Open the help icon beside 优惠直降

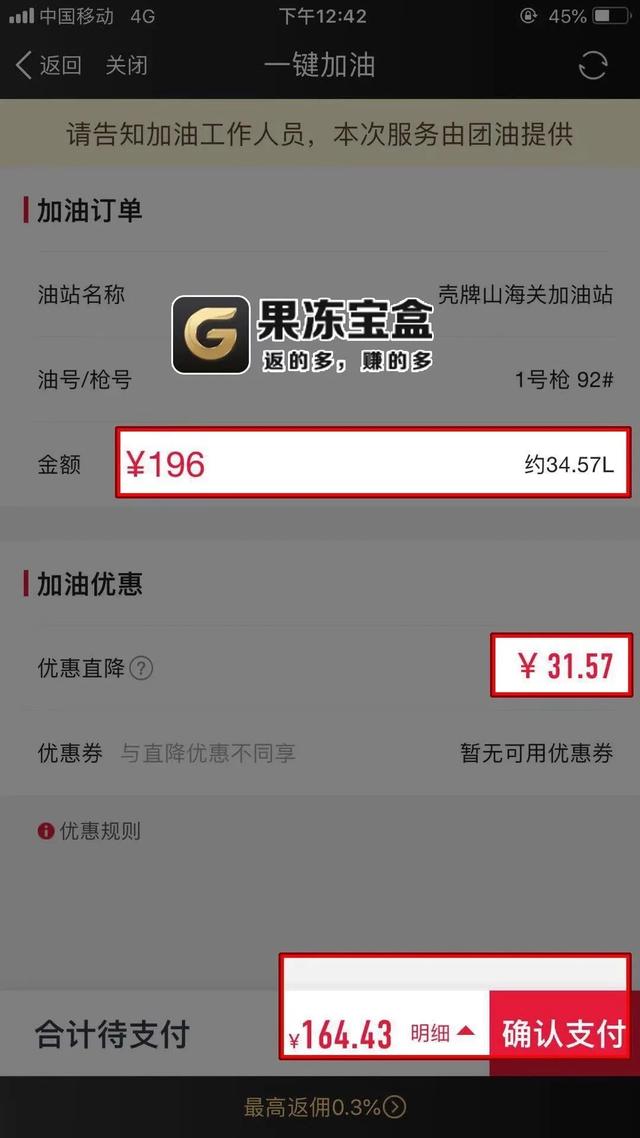[x=142, y=668]
